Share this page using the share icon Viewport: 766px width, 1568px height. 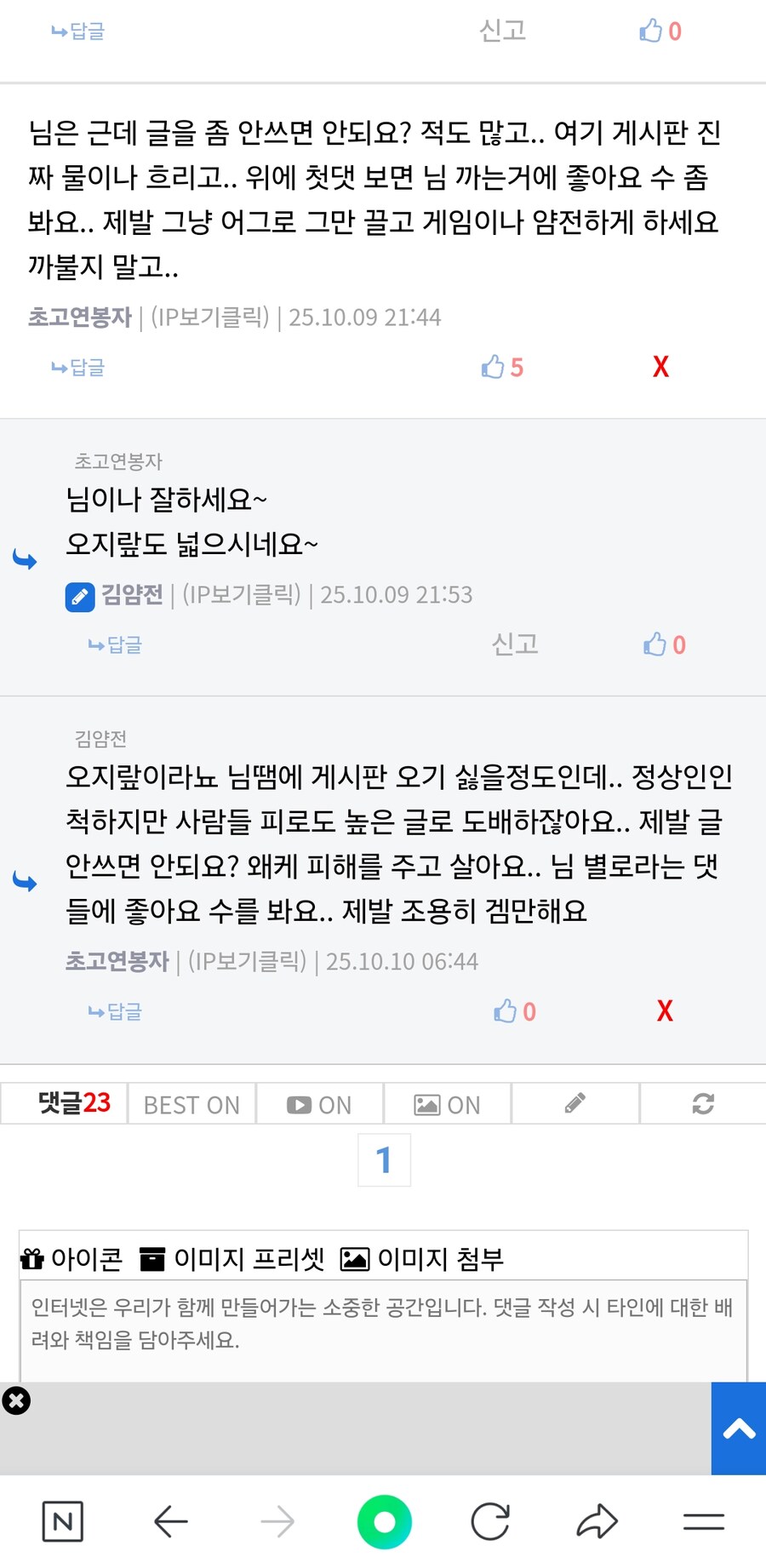(x=597, y=1522)
